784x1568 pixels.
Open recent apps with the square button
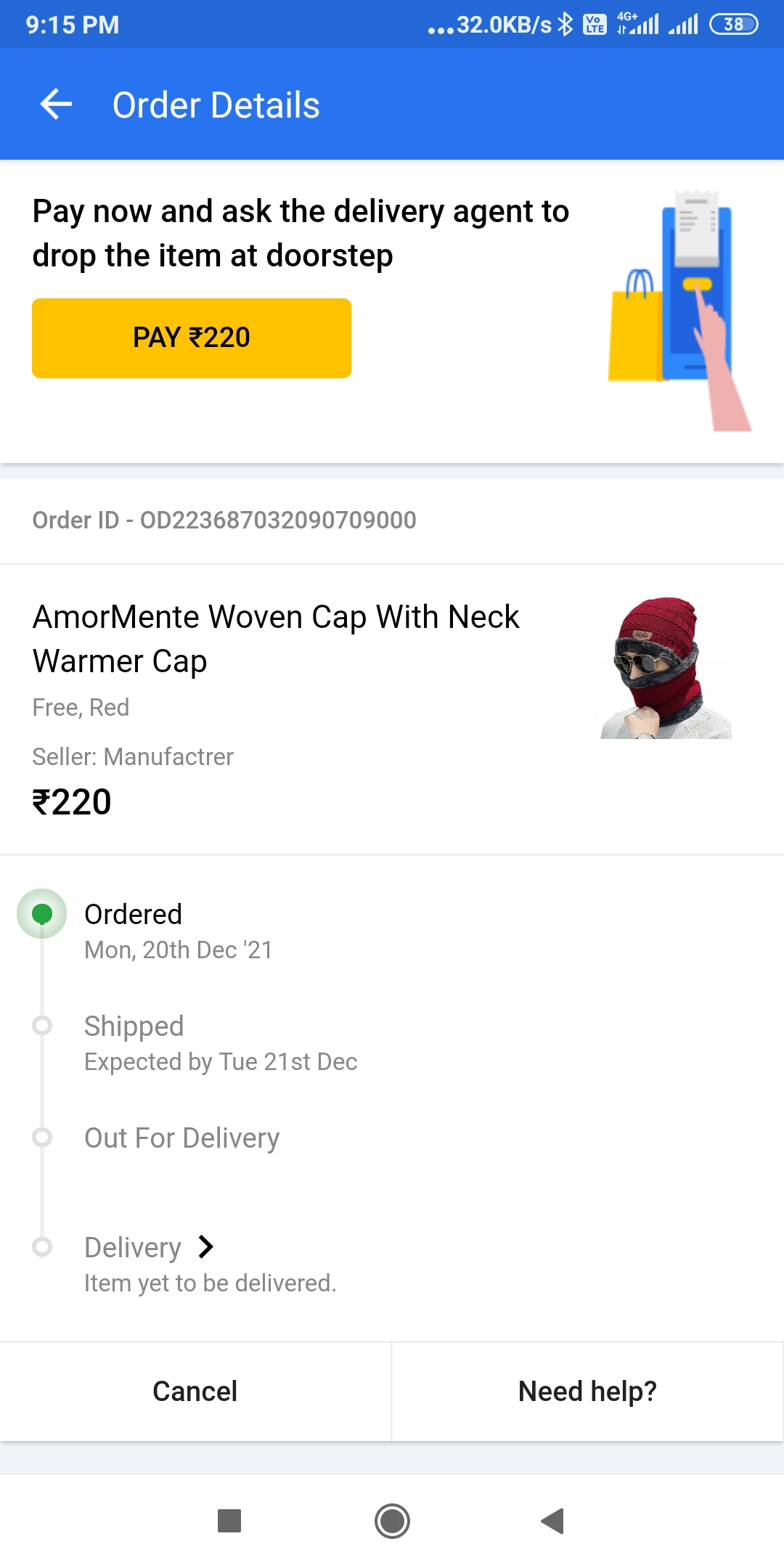tap(229, 1521)
